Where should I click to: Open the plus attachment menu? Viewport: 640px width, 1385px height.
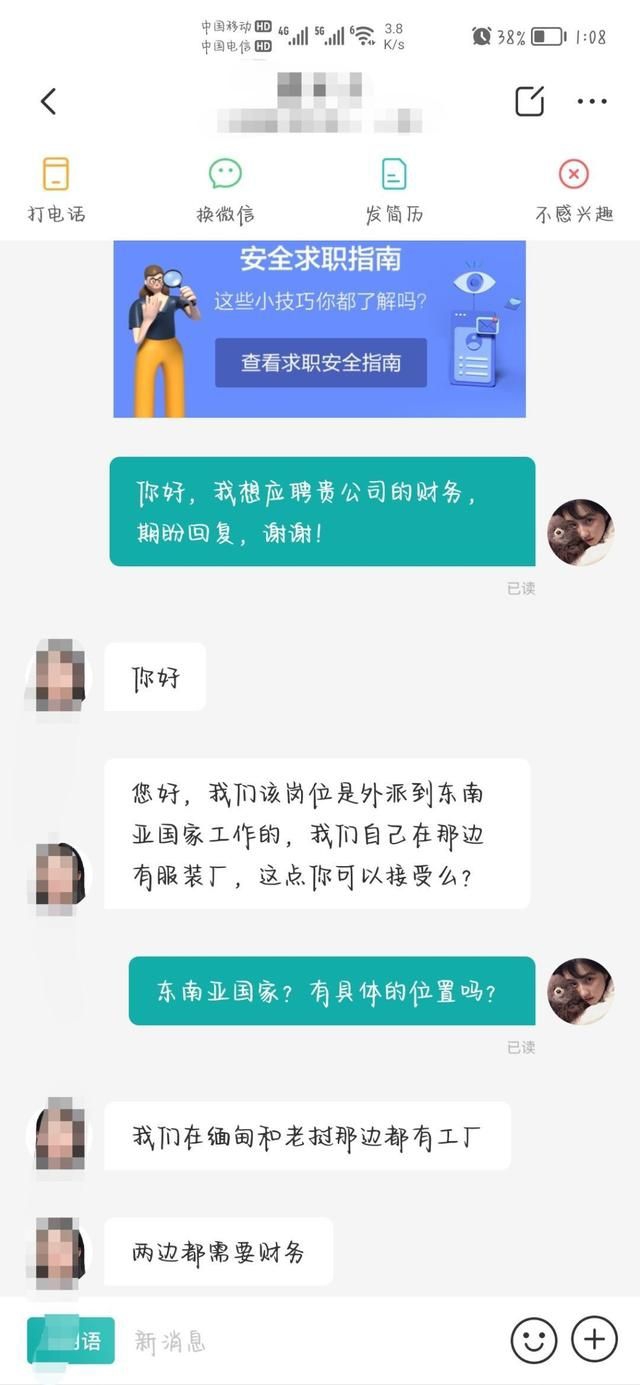pyautogui.click(x=594, y=1340)
